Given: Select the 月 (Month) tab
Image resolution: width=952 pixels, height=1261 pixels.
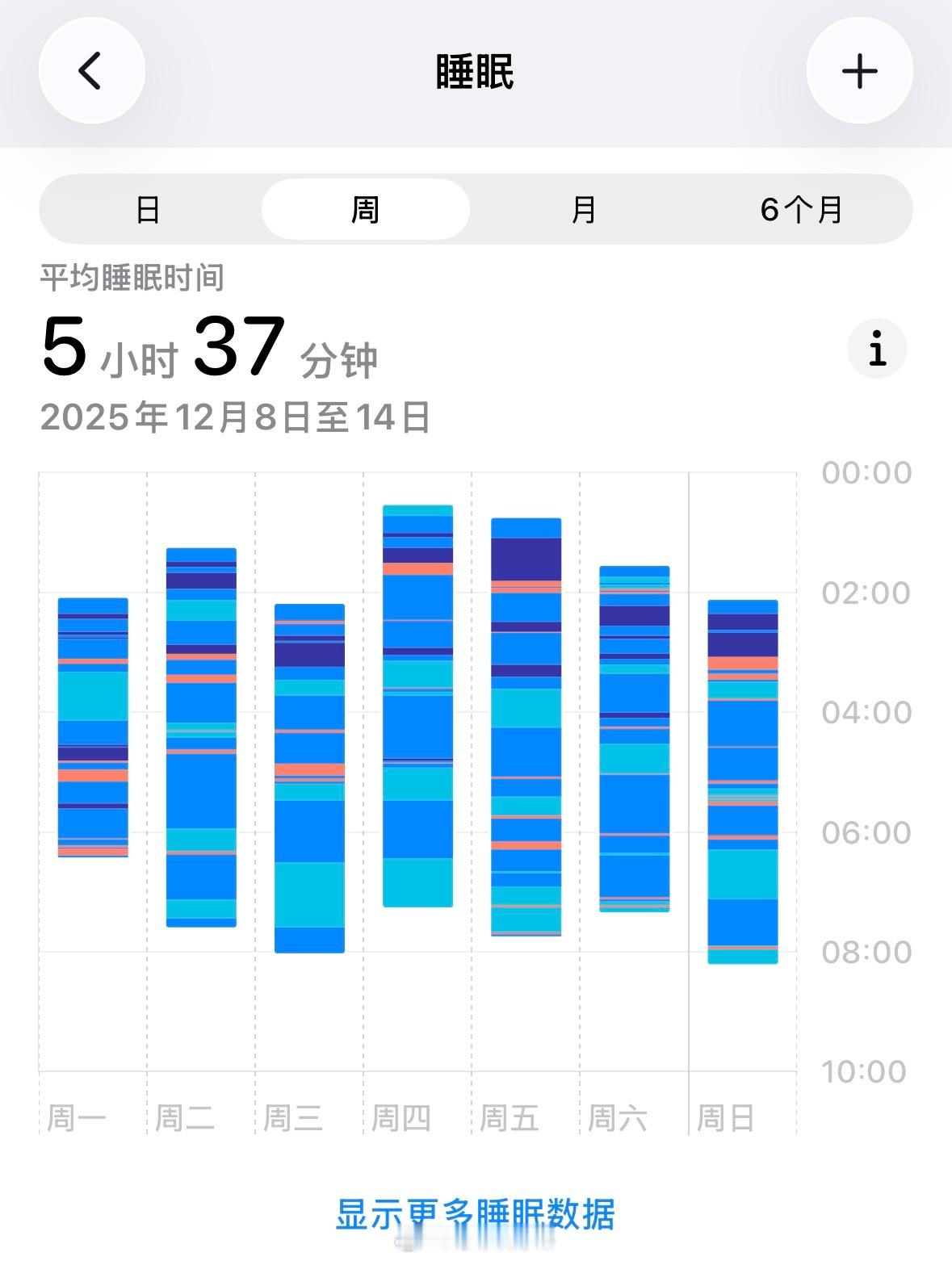Looking at the screenshot, I should (583, 208).
